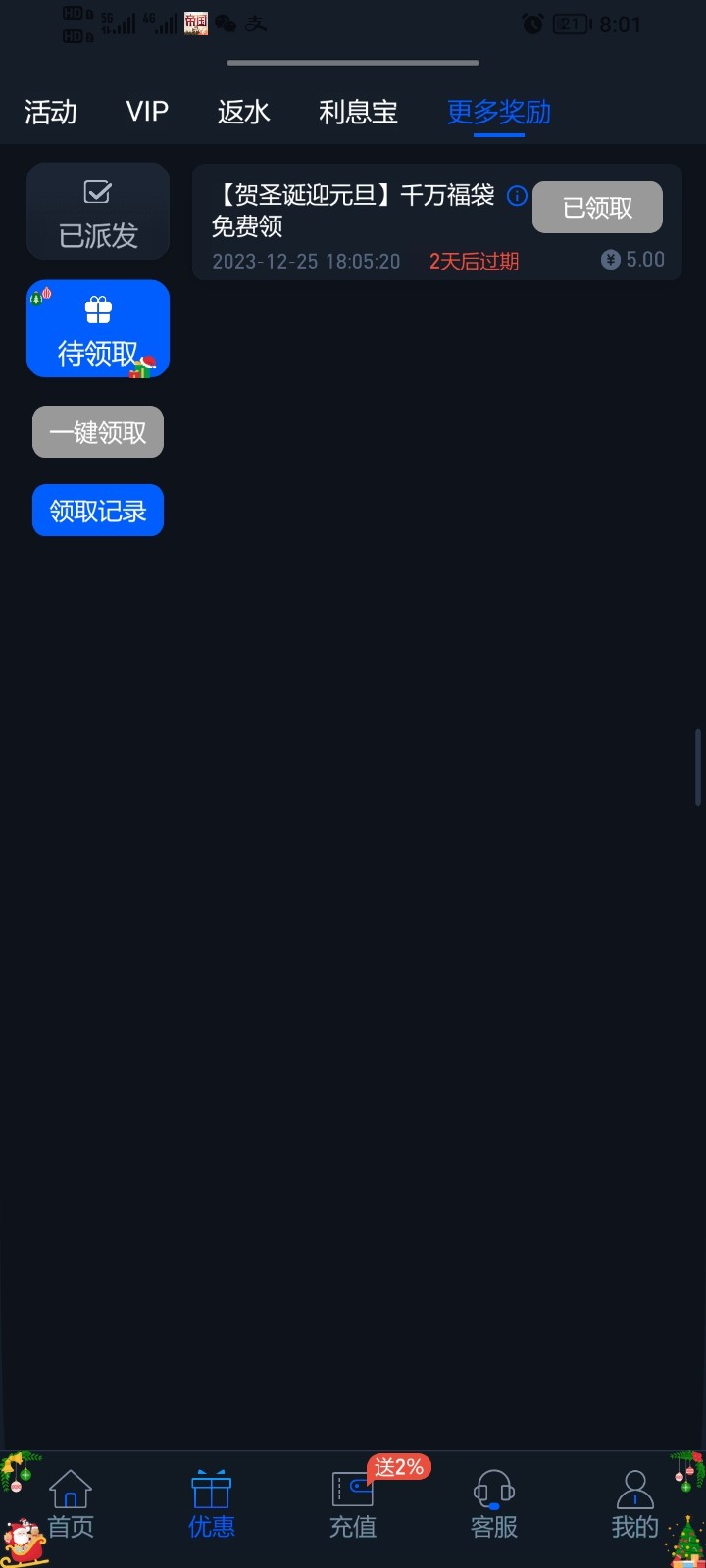Enable the 待领取 pending rewards filter
This screenshot has height=1568, width=706.
click(x=97, y=328)
